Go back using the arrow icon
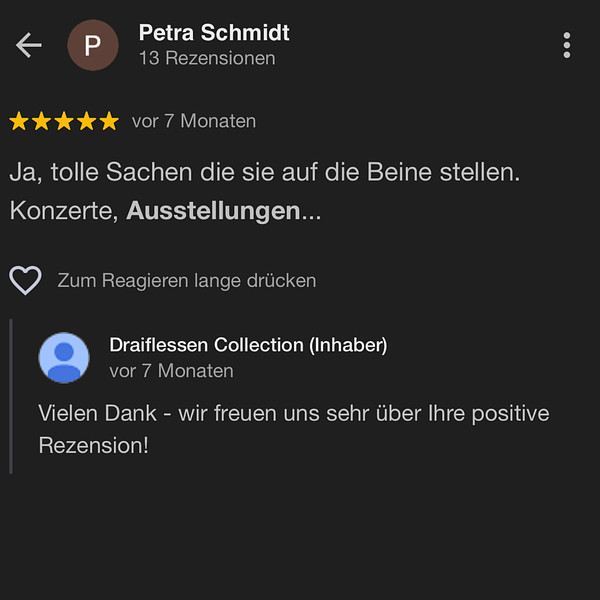This screenshot has height=600, width=600. [29, 45]
